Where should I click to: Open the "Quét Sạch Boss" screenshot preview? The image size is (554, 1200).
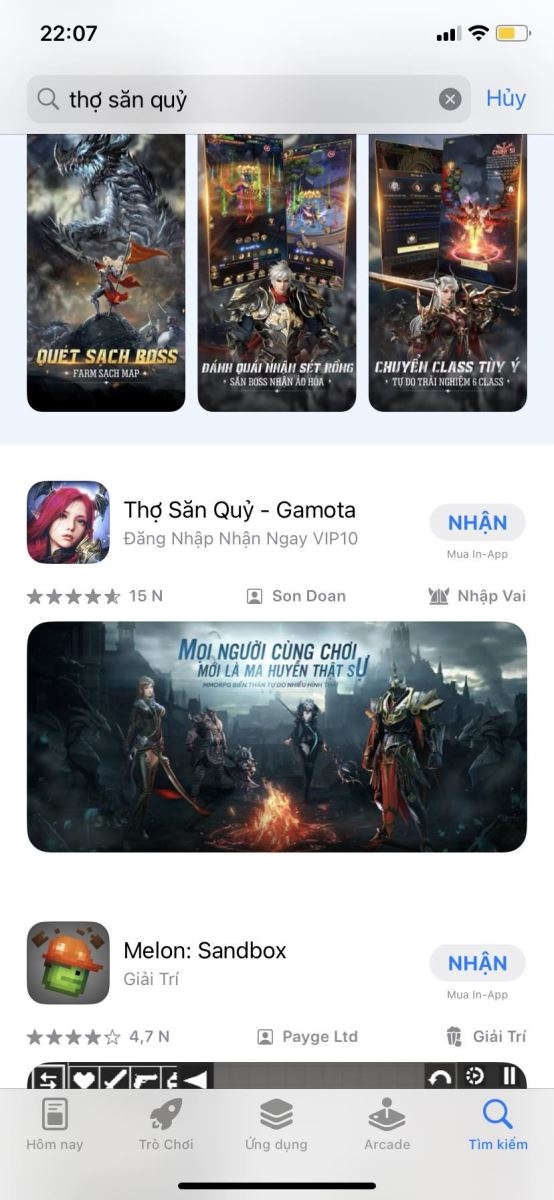106,273
